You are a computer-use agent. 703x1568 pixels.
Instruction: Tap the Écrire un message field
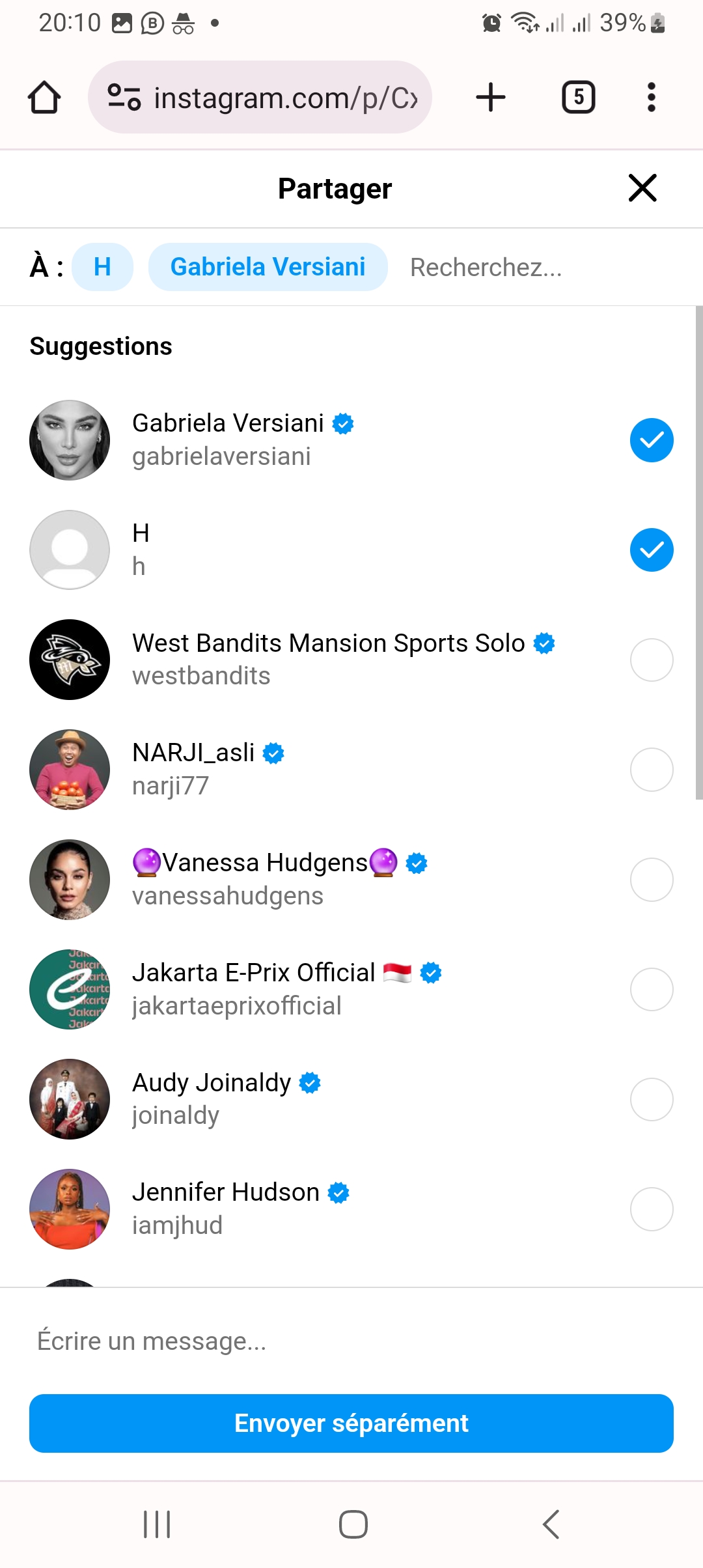point(351,1341)
